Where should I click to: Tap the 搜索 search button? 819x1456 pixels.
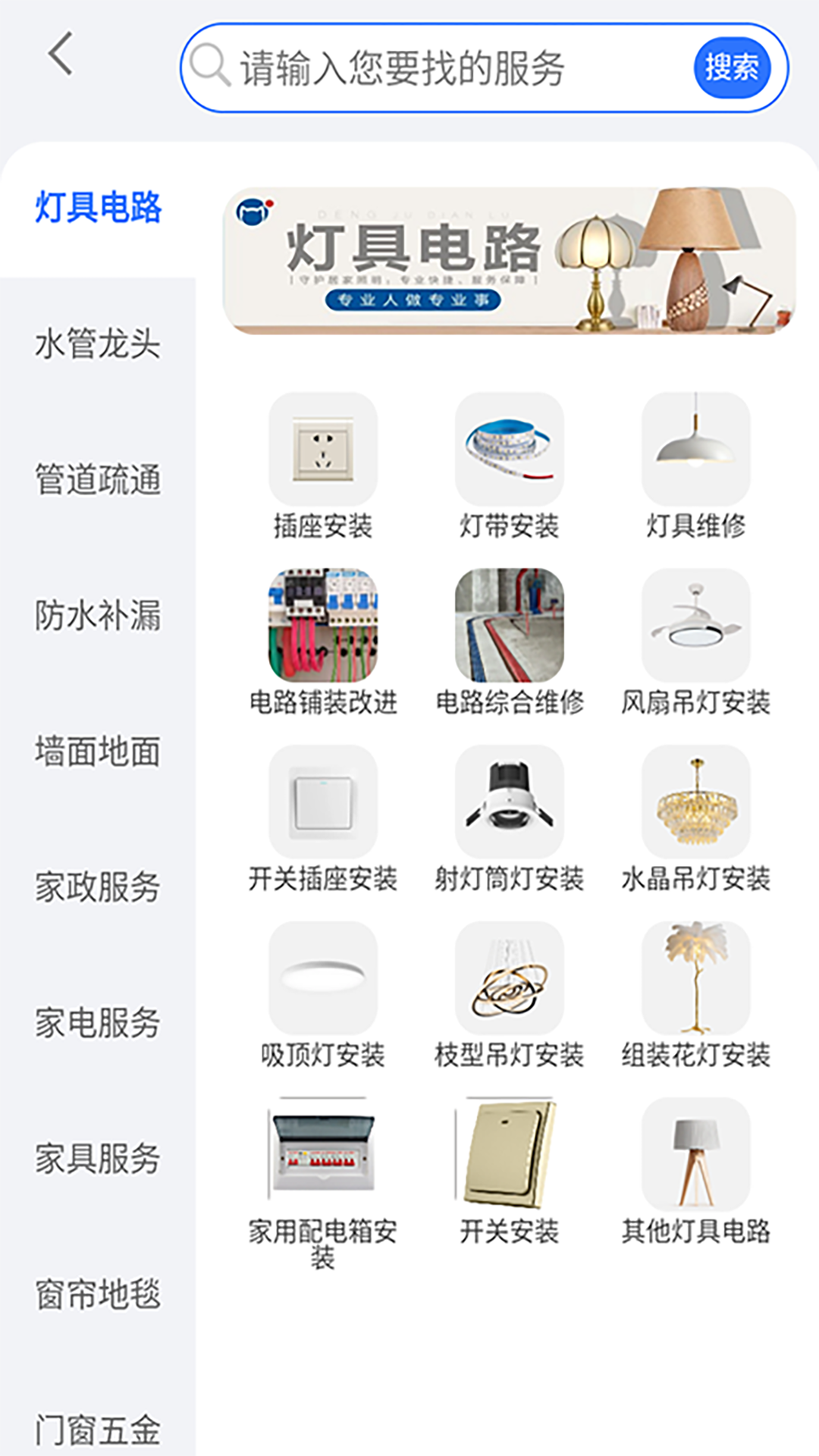[x=732, y=67]
